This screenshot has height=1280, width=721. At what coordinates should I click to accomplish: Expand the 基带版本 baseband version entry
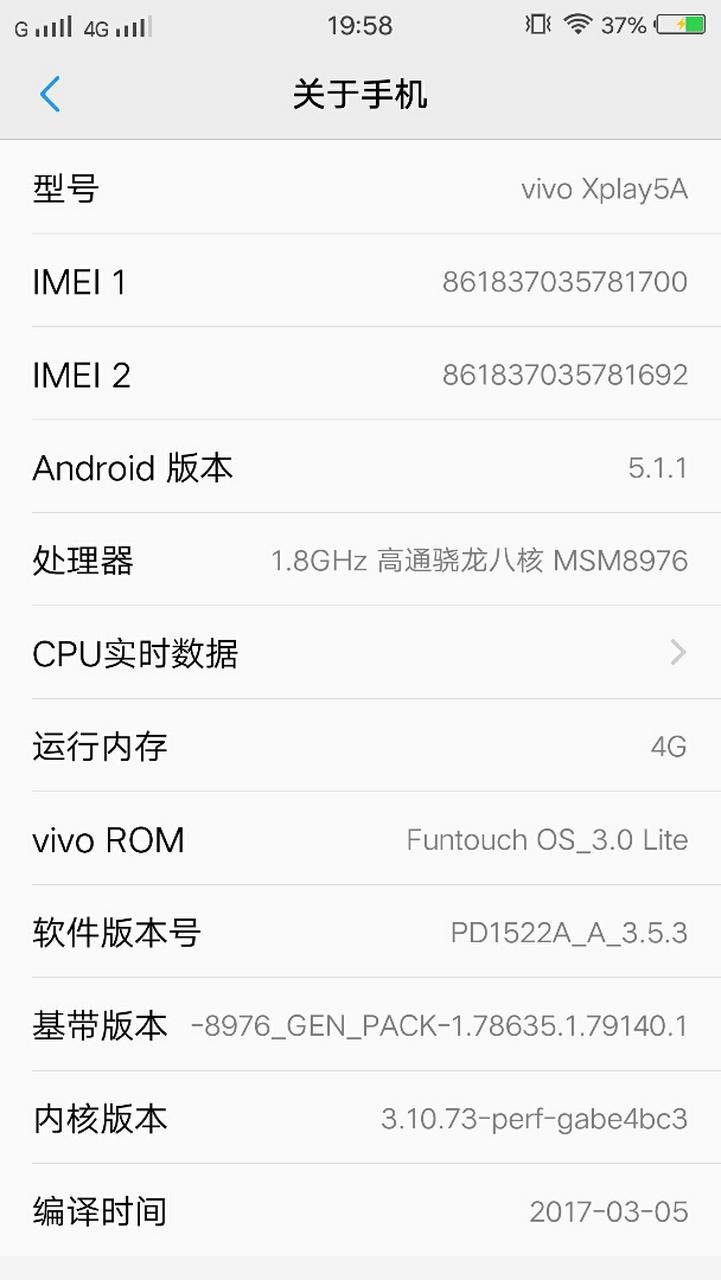click(x=360, y=1025)
